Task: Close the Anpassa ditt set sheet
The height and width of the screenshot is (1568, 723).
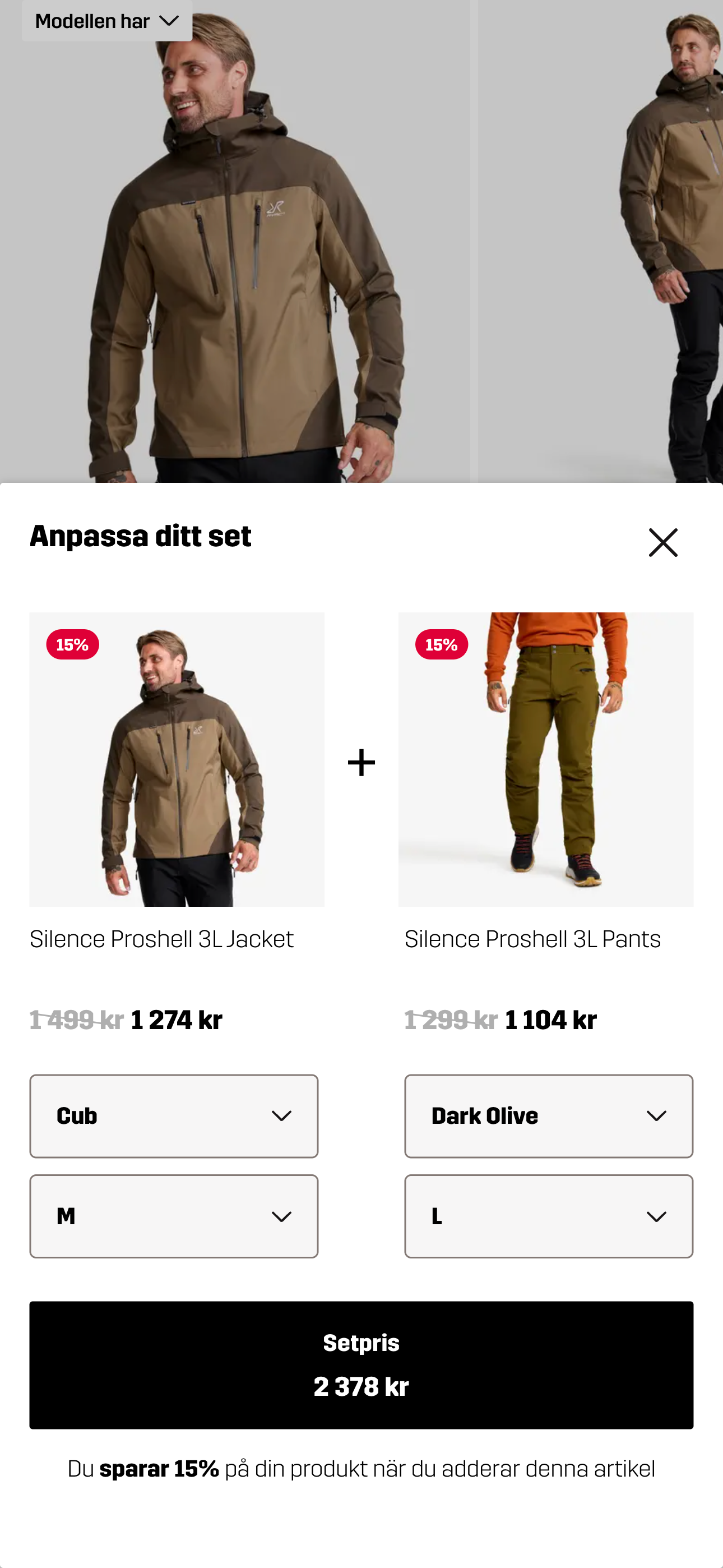Action: click(662, 542)
